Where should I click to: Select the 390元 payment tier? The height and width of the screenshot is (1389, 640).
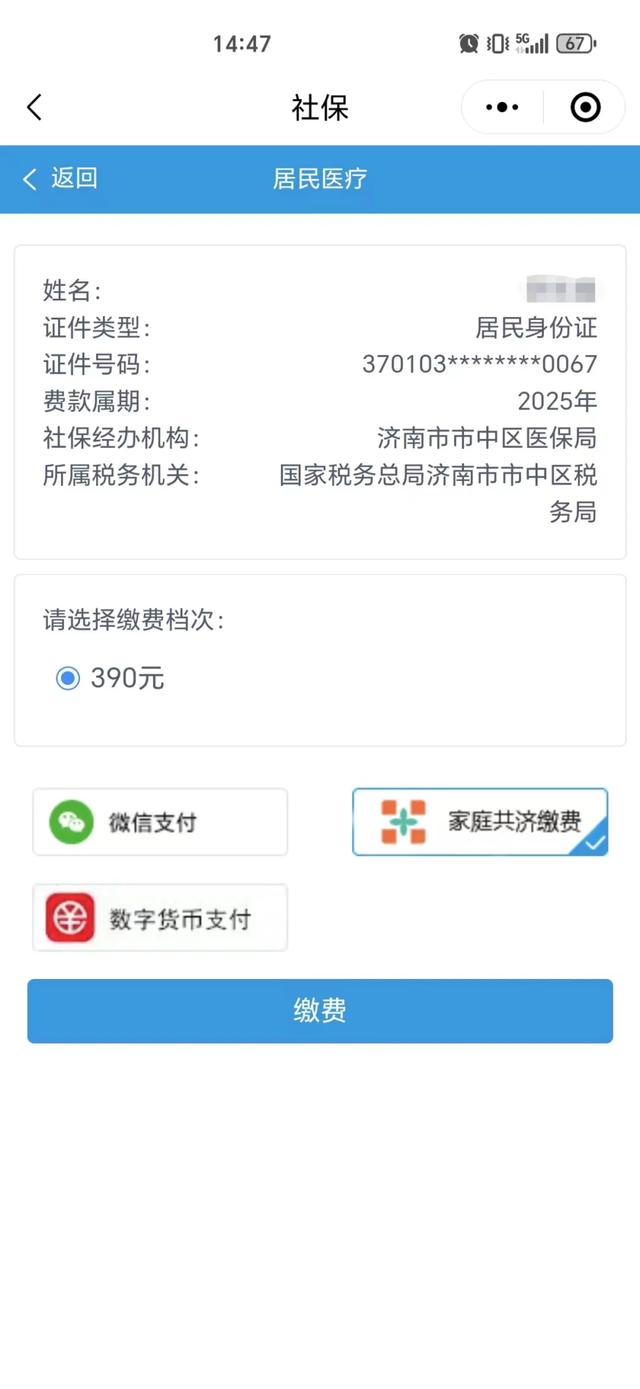point(110,679)
